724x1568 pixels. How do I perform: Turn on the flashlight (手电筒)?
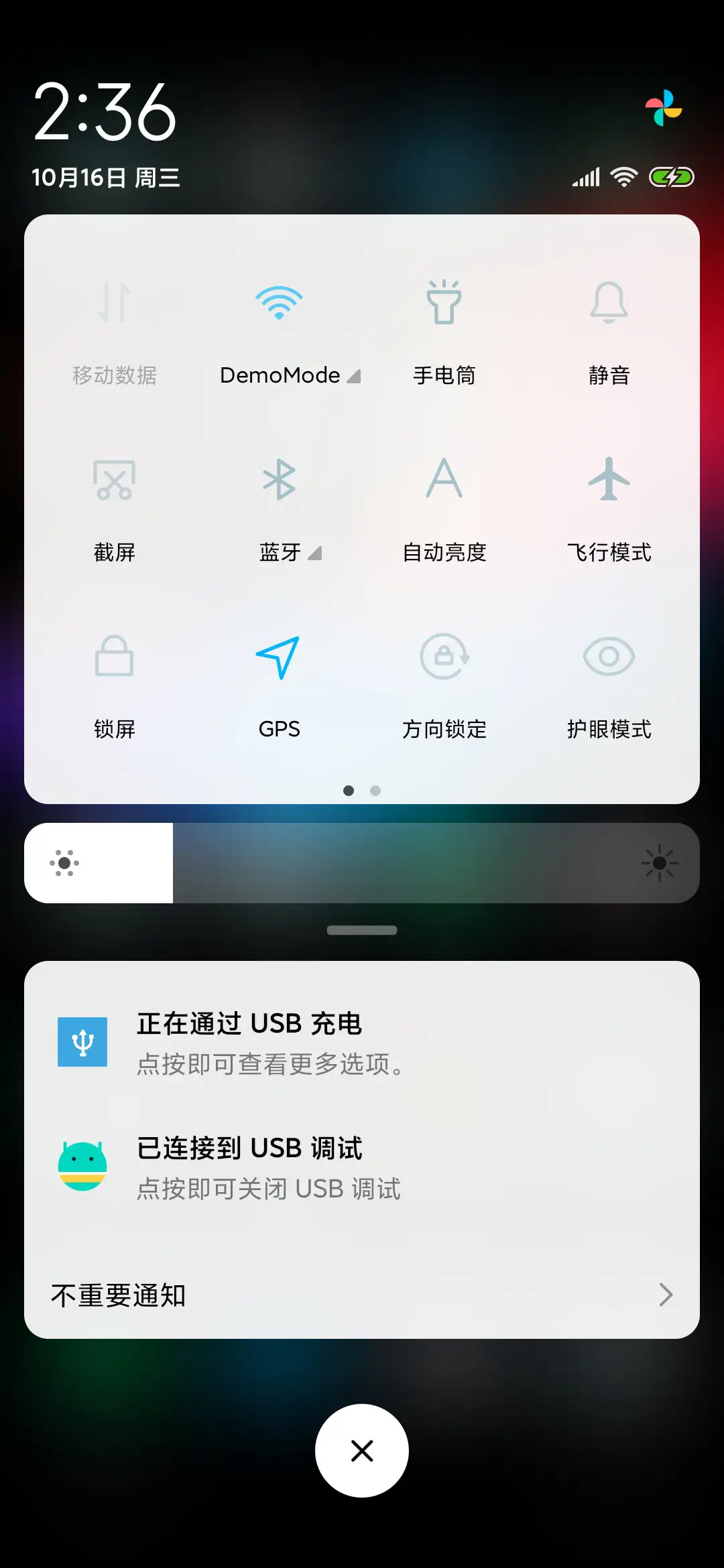444,328
